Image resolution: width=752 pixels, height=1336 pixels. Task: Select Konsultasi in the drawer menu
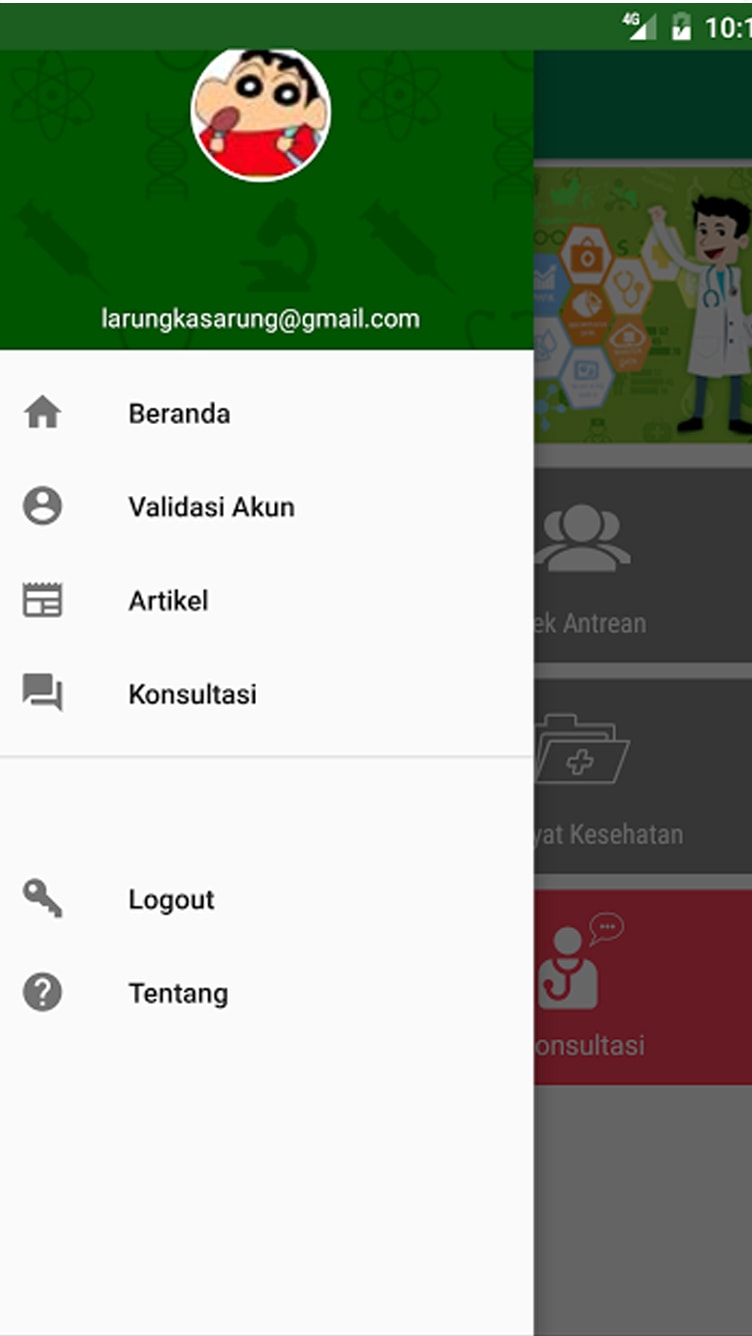[x=192, y=694]
